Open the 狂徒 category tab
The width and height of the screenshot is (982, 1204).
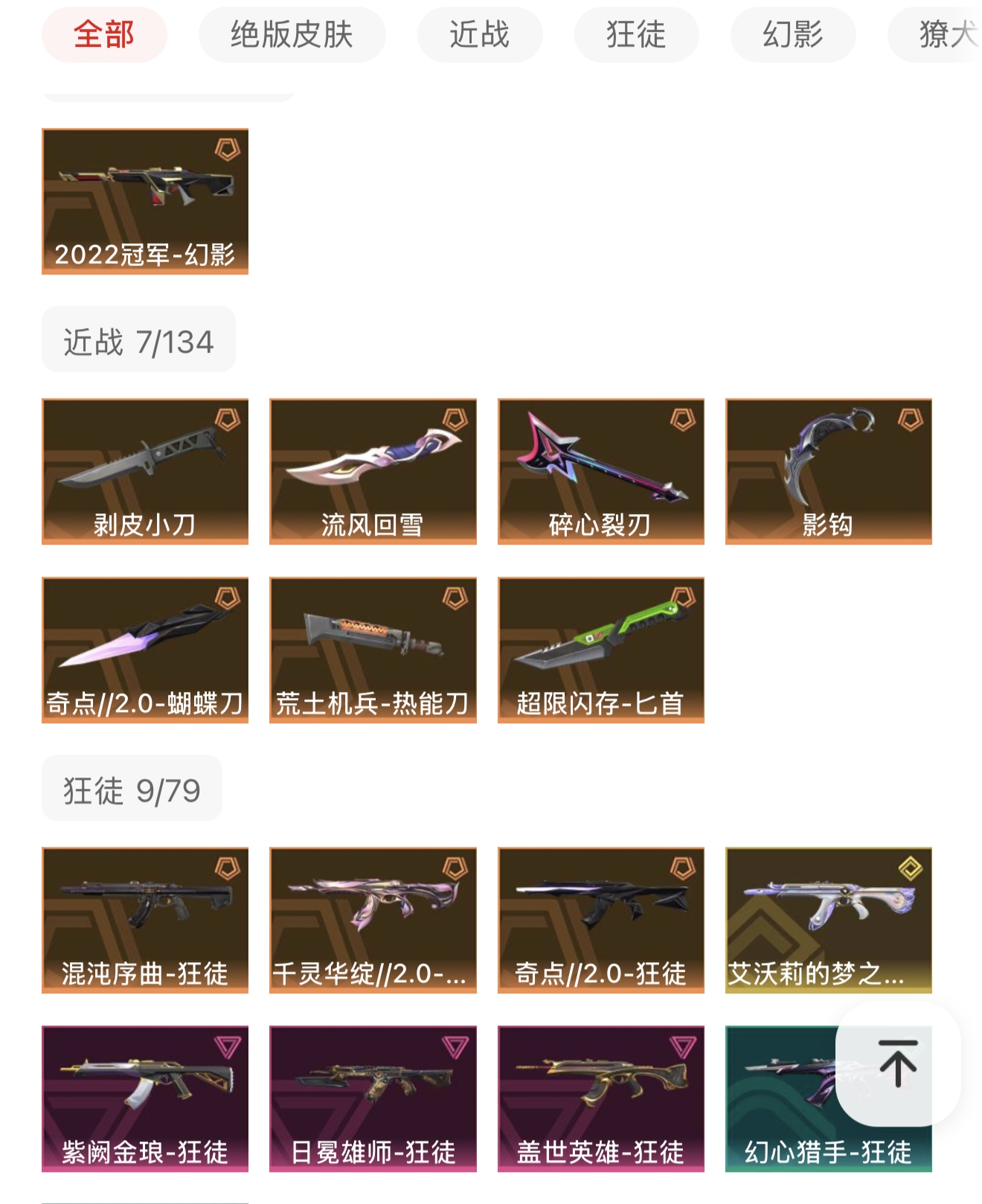636,35
